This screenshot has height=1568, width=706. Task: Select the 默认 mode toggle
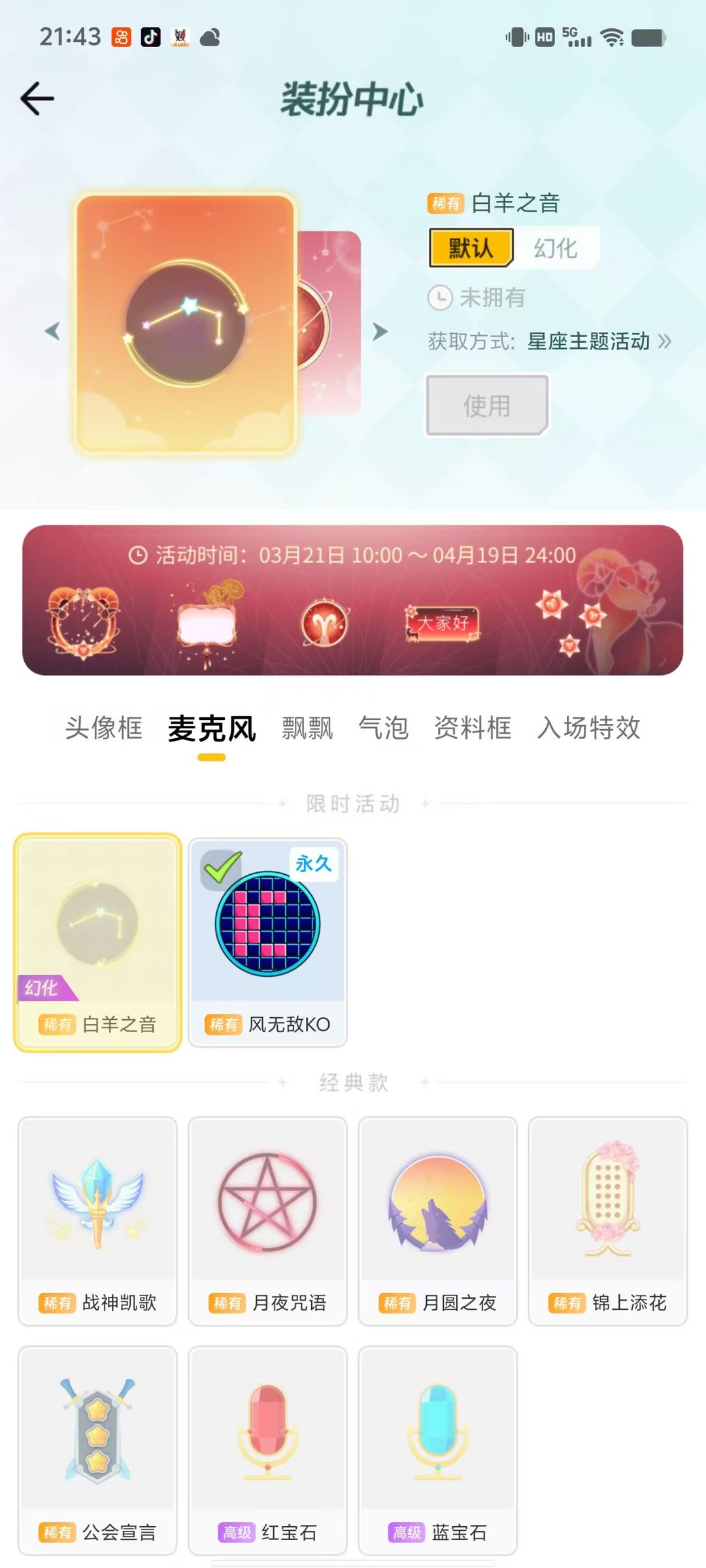(469, 249)
